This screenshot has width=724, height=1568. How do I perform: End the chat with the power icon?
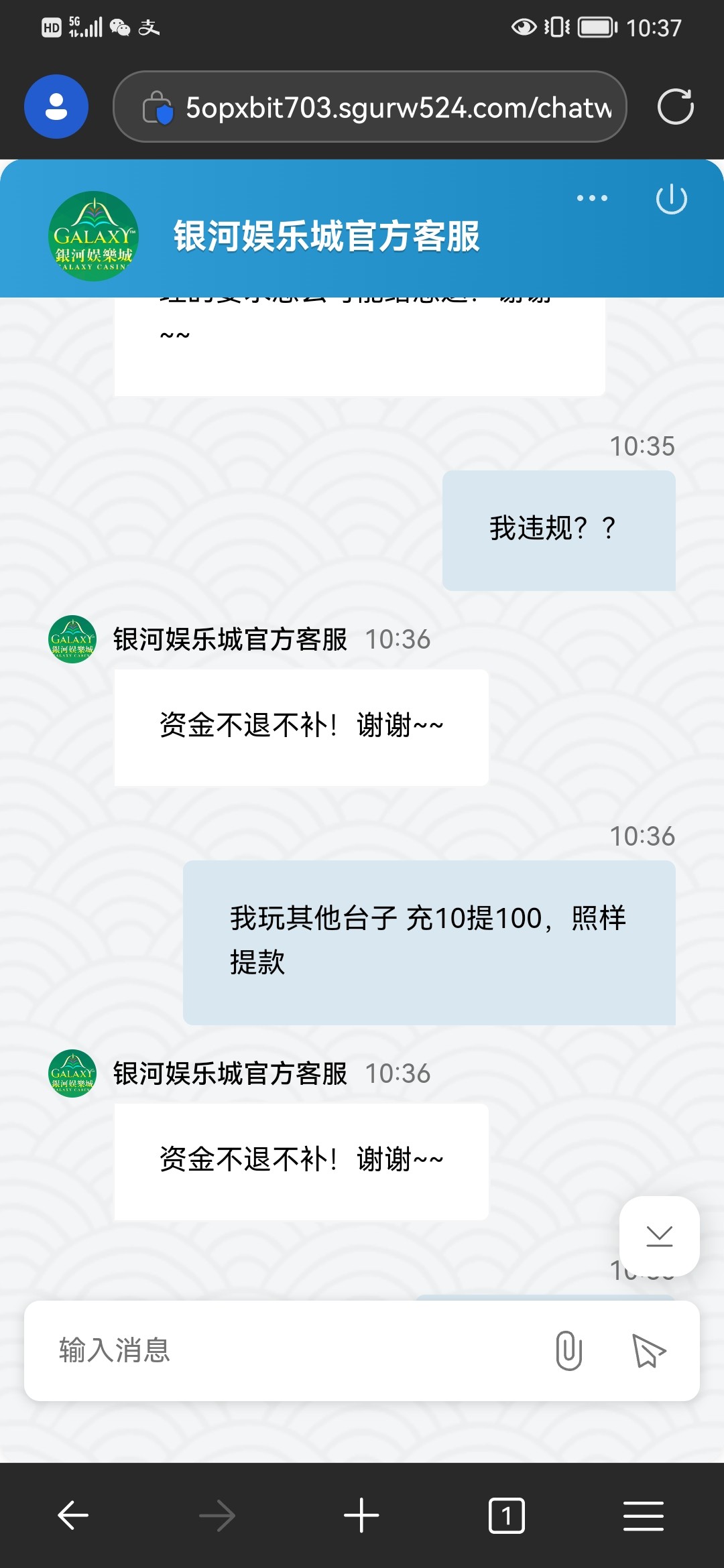[671, 200]
